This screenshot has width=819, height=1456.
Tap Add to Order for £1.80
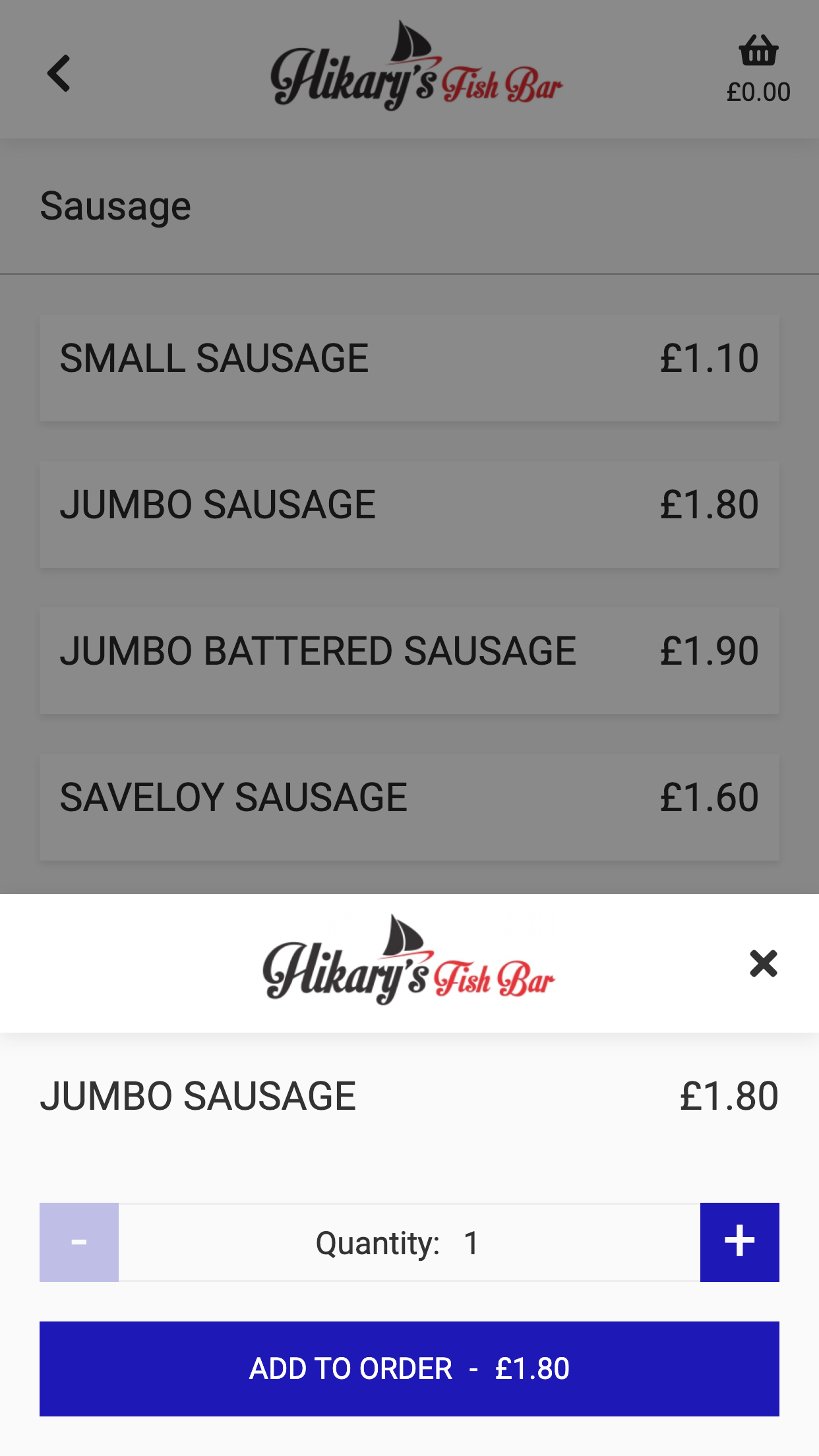(409, 1369)
